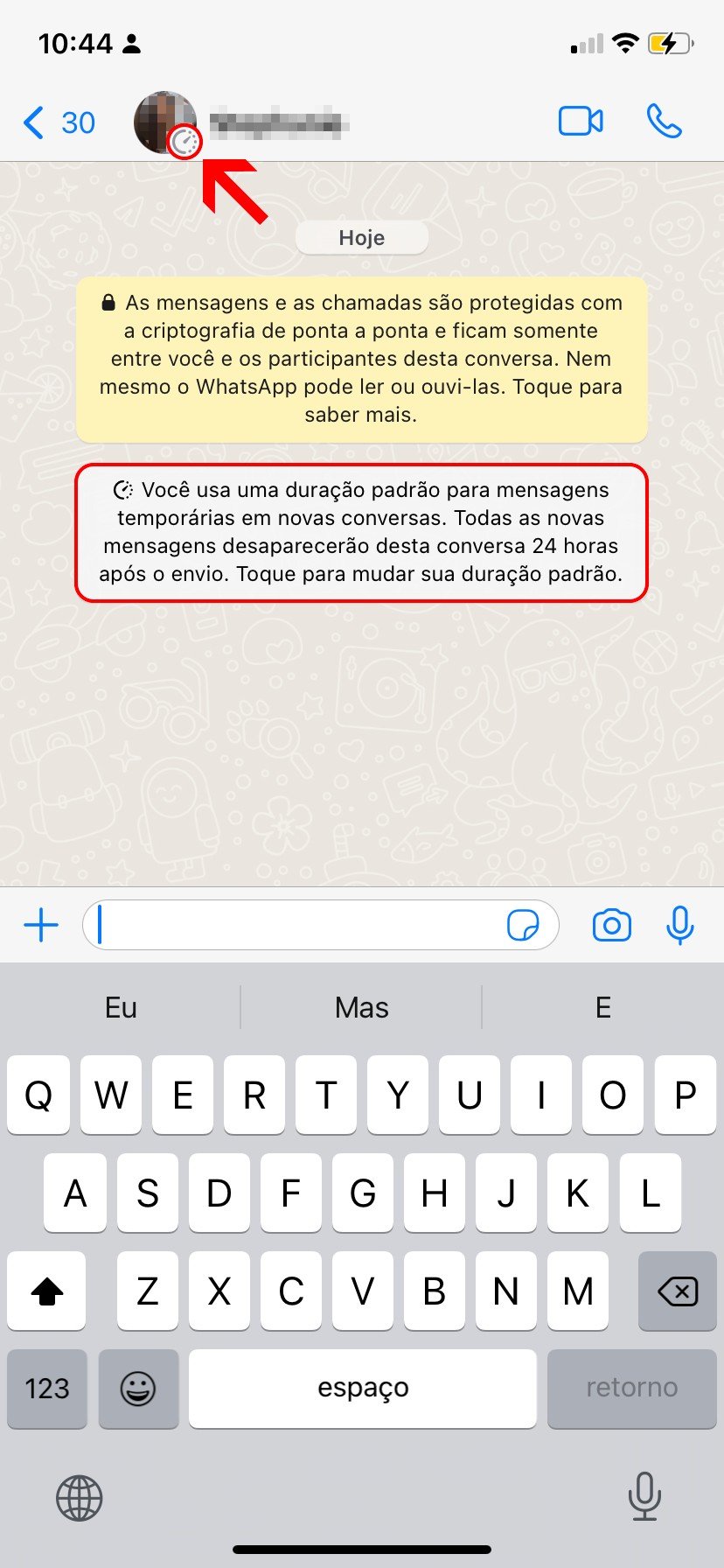Open the camera to send a photo
This screenshot has height=1568, width=724.
(x=611, y=925)
